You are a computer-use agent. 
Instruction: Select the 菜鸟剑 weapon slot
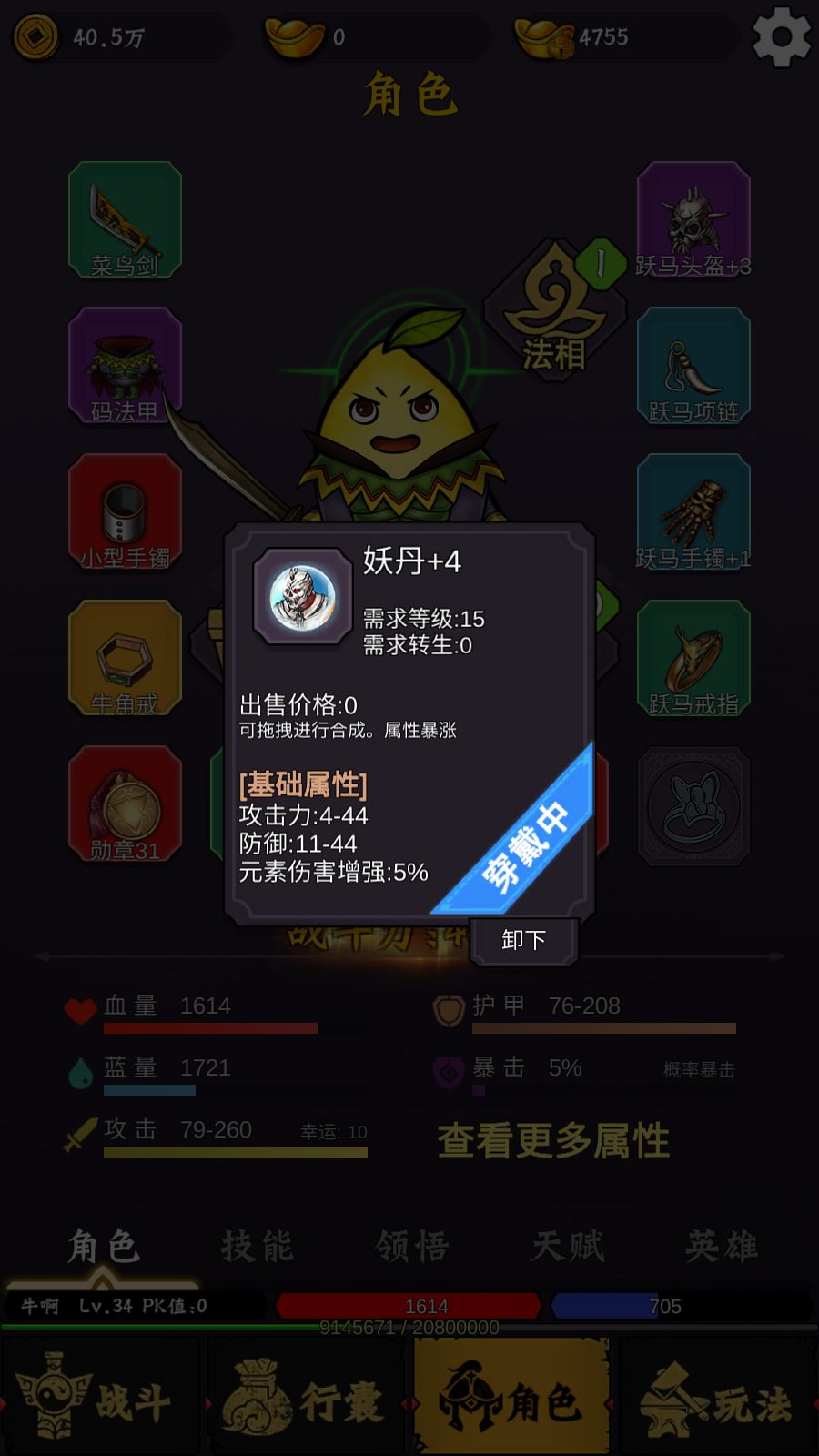coord(125,221)
